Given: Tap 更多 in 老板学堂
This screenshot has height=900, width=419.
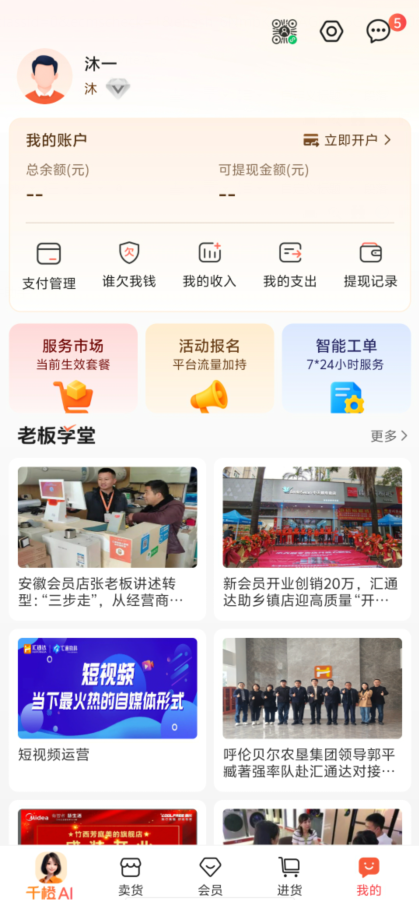Looking at the screenshot, I should pos(390,436).
